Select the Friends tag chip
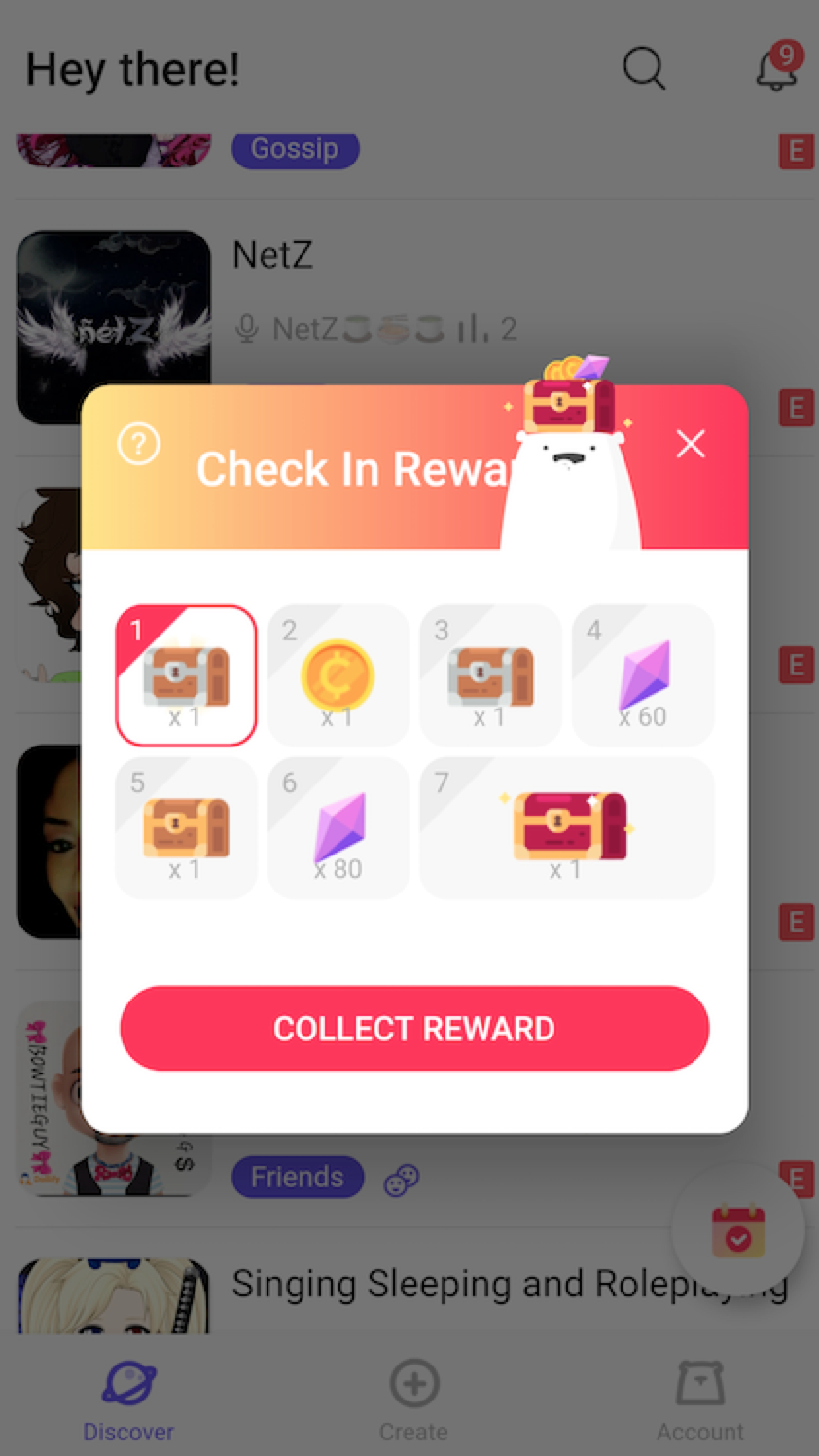 tap(297, 1178)
